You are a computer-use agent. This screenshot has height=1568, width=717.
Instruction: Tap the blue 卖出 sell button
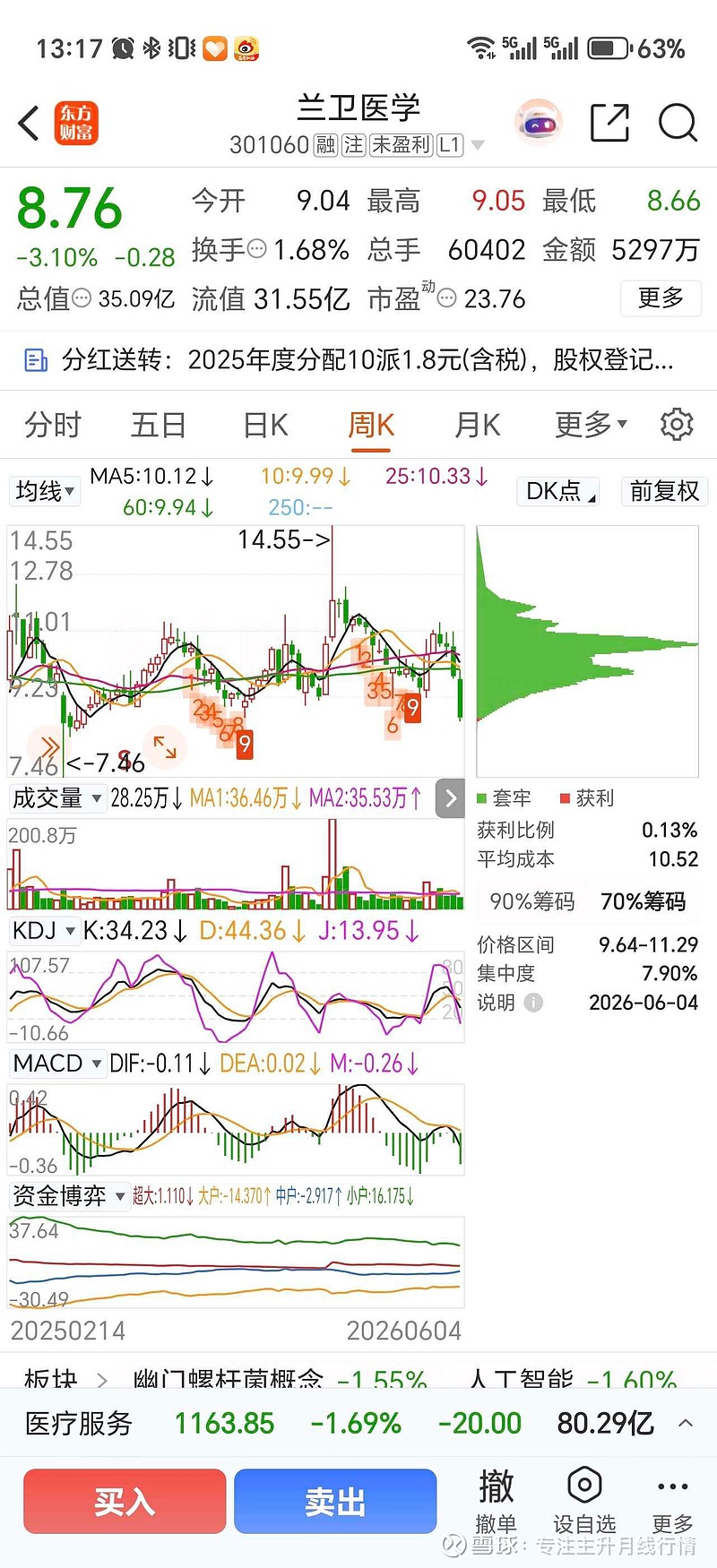click(335, 1501)
